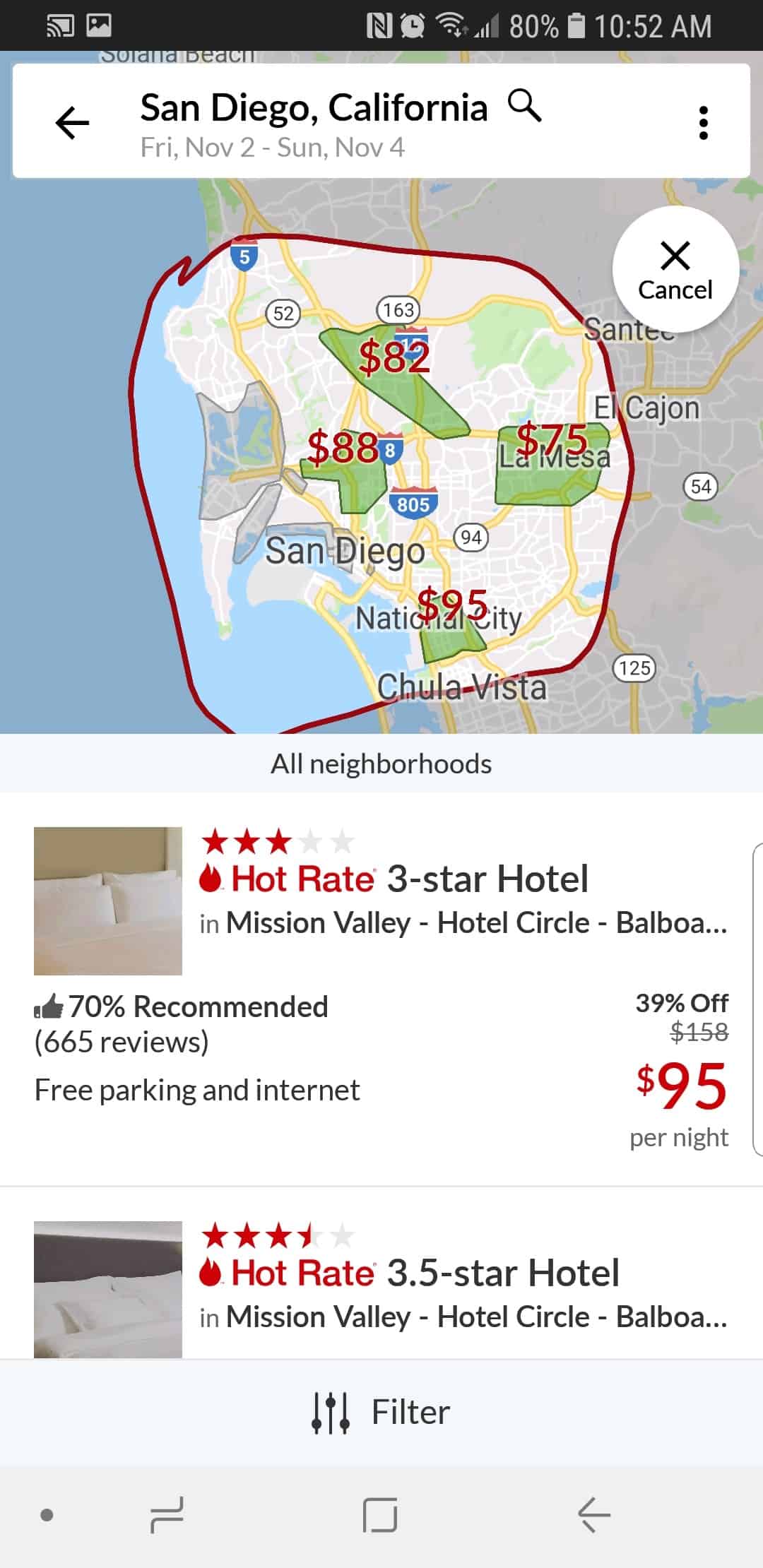
Task: Cancel the drawn map area
Action: pos(675,270)
